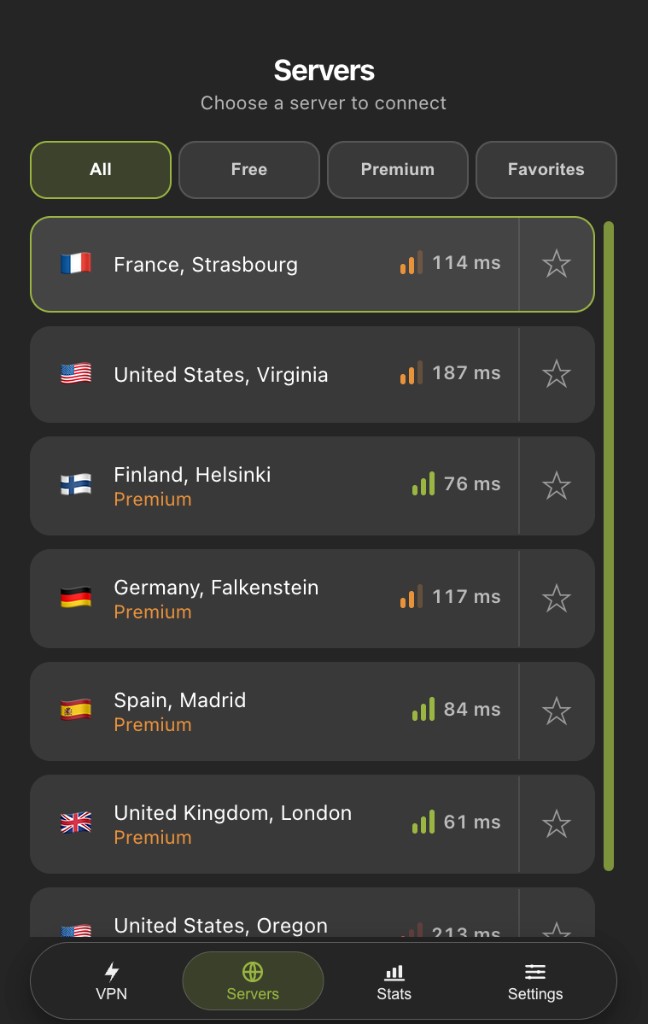Choose the France, Strasbourg server
The image size is (648, 1024).
pyautogui.click(x=274, y=264)
